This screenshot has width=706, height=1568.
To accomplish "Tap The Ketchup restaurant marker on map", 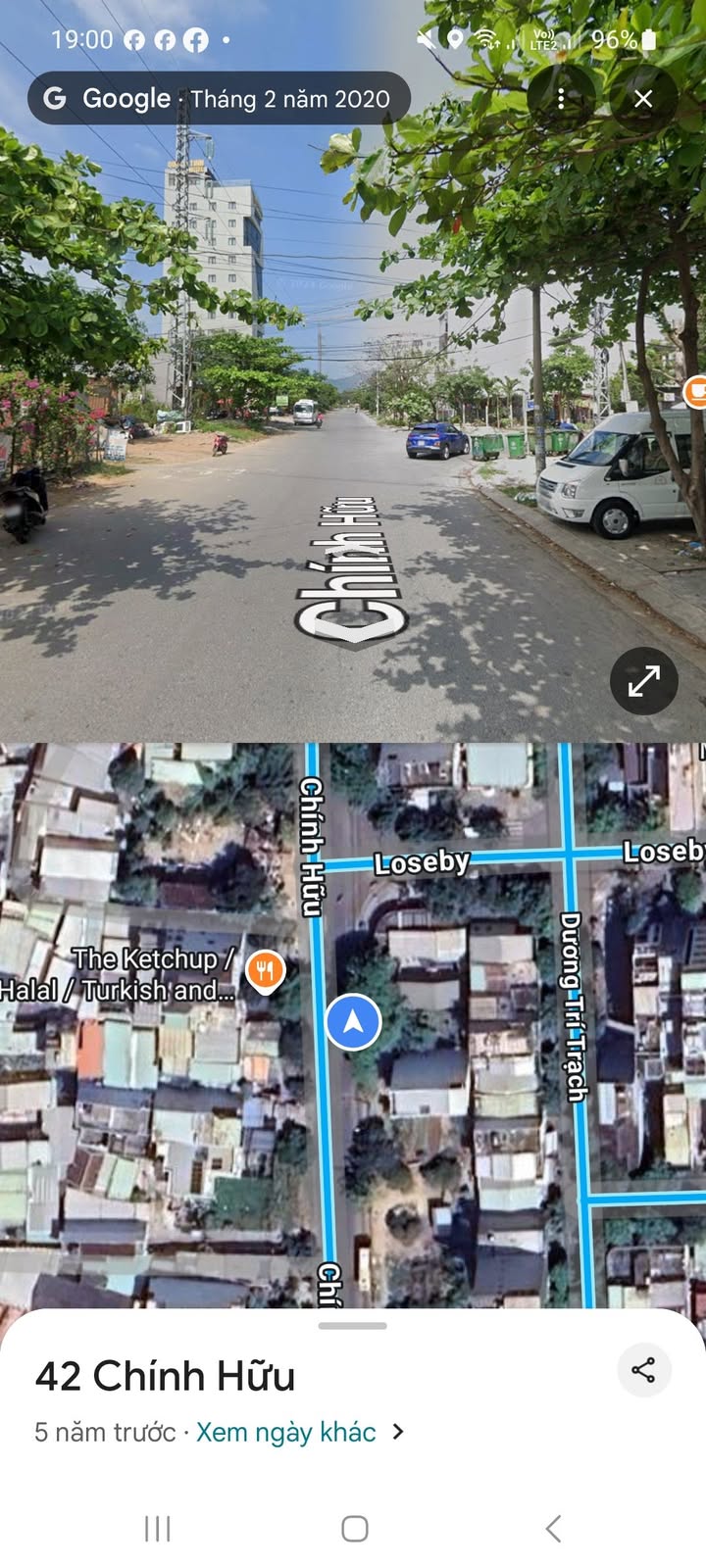I will pyautogui.click(x=264, y=972).
